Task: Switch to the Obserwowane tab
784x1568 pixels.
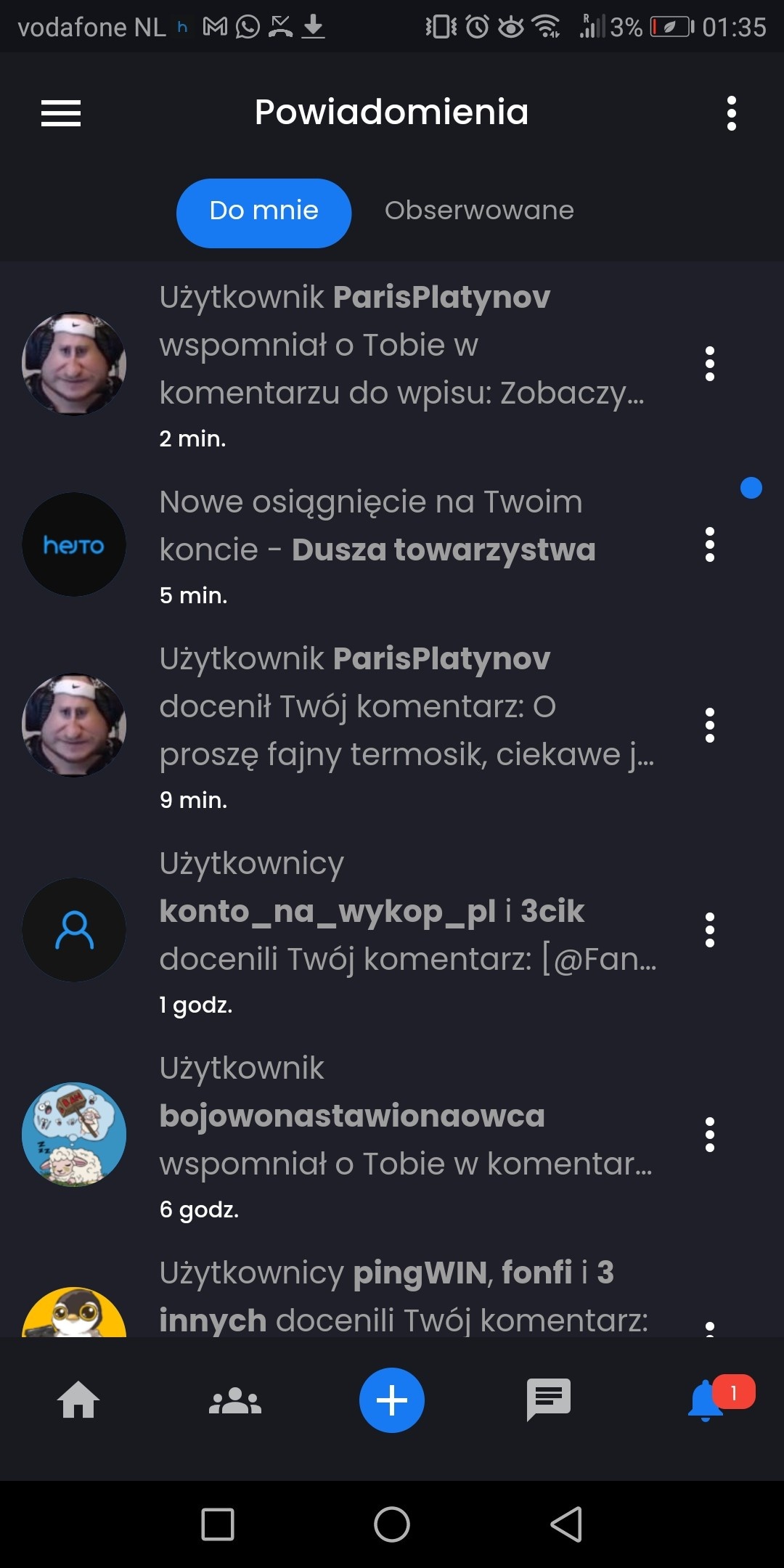Action: [x=479, y=211]
